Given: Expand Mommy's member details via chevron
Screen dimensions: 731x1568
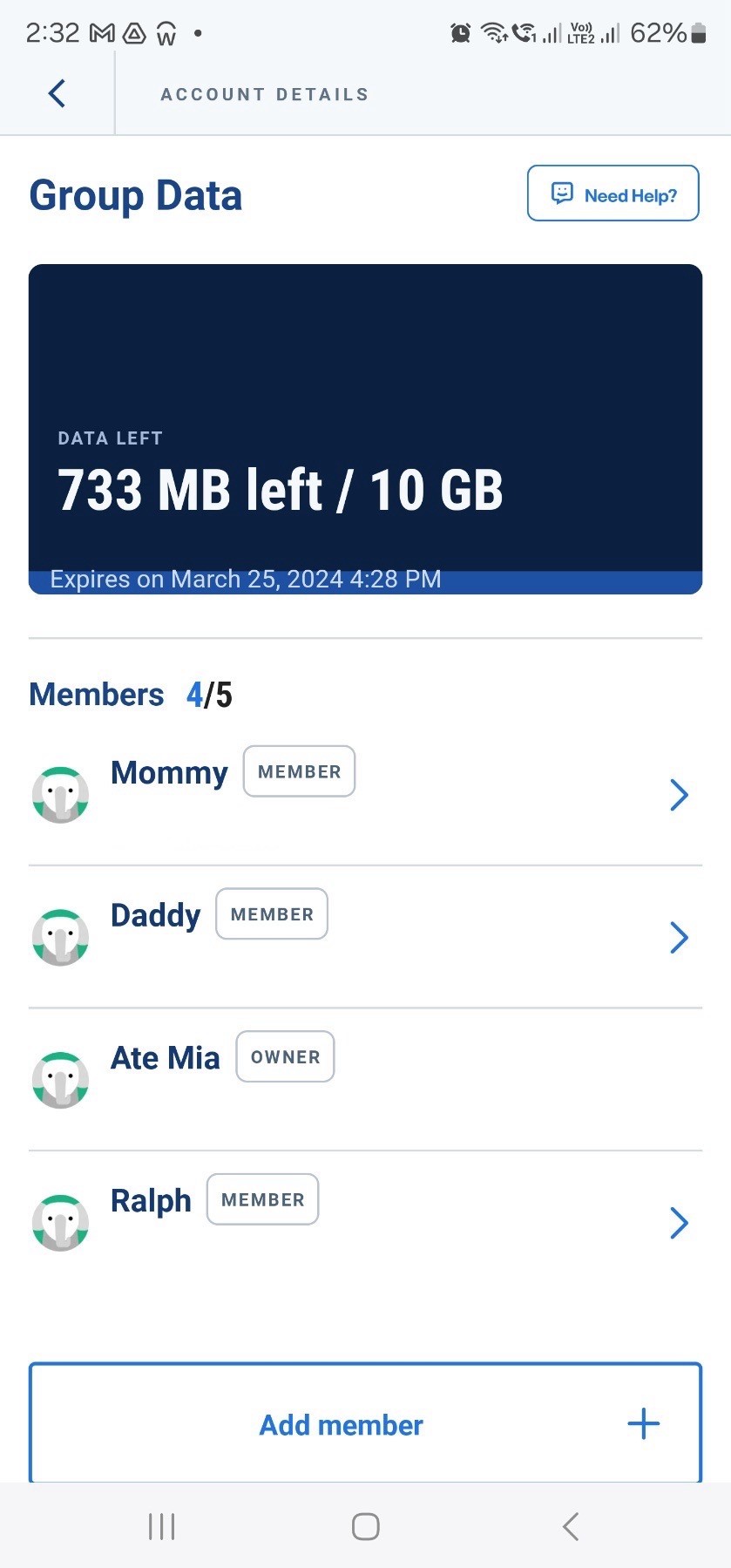Looking at the screenshot, I should (679, 794).
